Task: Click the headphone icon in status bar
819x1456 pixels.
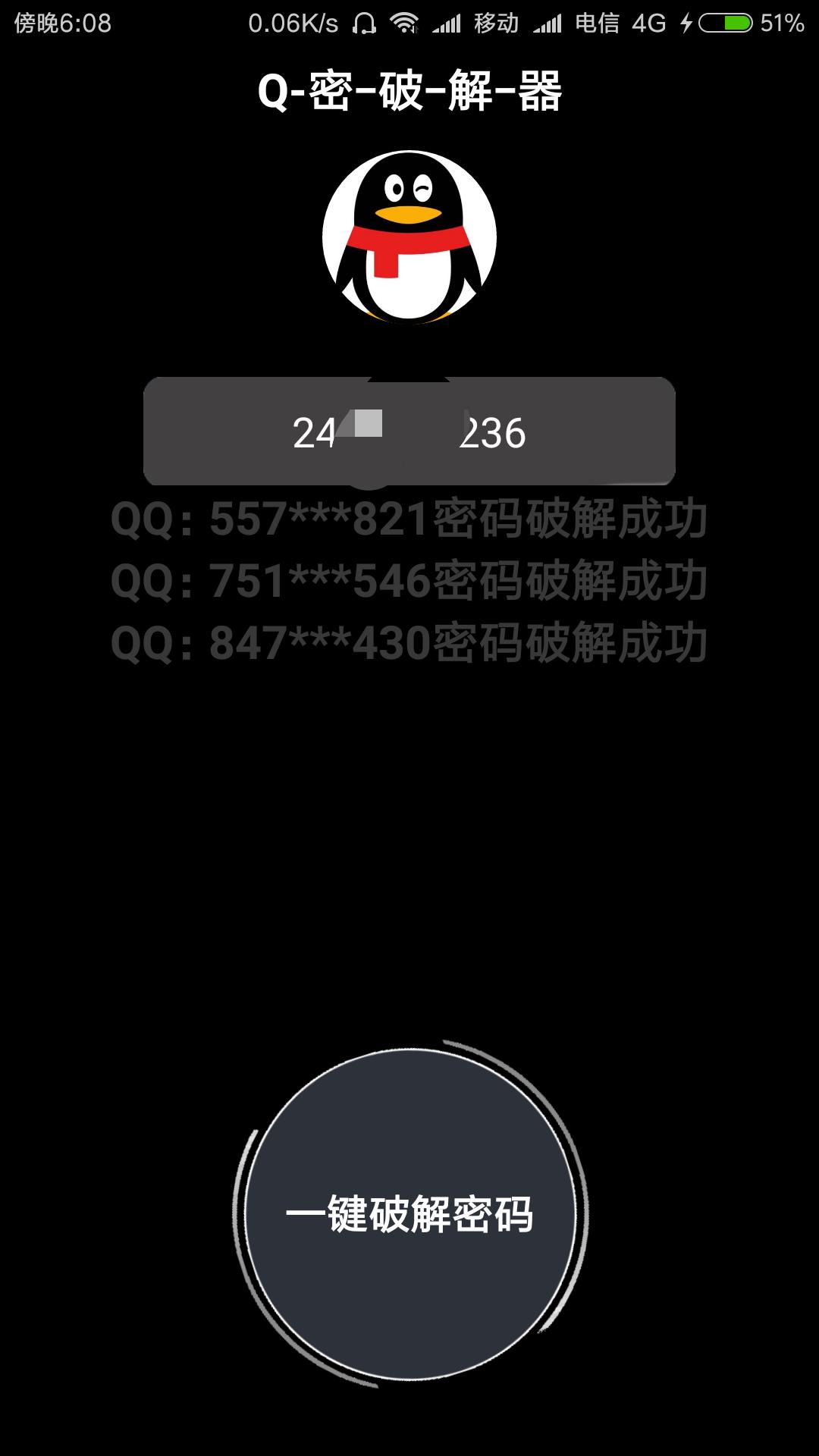Action: click(364, 23)
